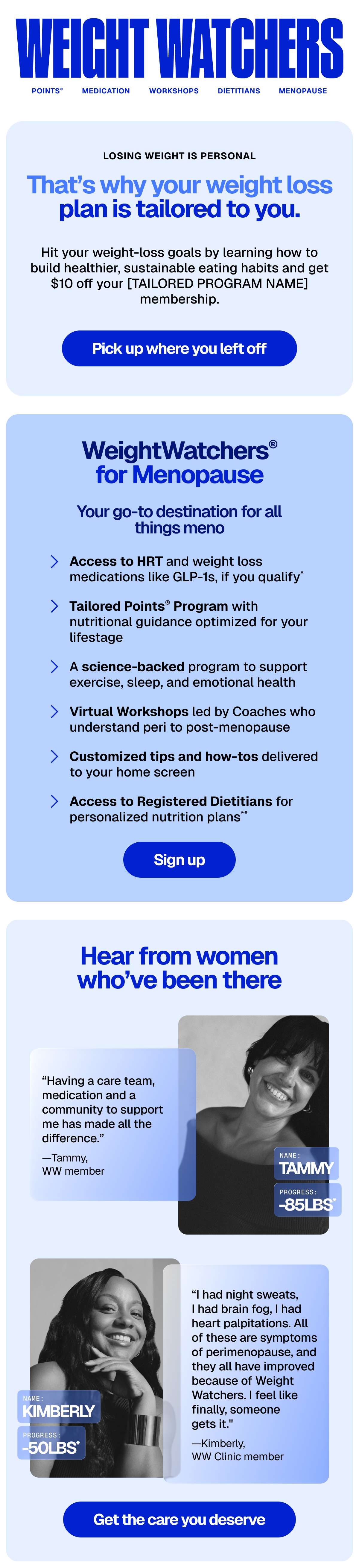Open the Points link in the header
The width and height of the screenshot is (359, 1568).
[47, 91]
